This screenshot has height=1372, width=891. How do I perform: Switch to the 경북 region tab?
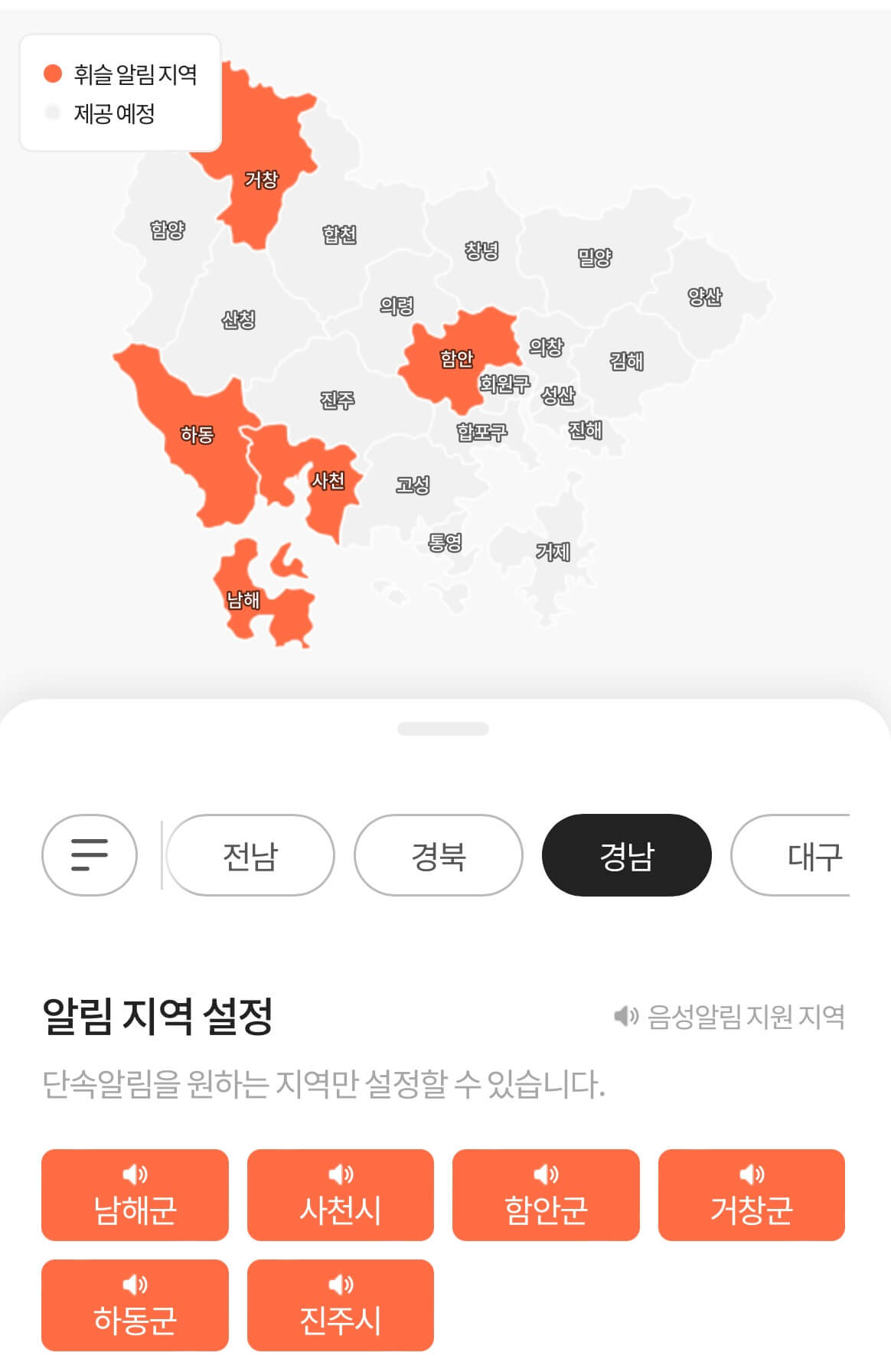[x=438, y=854]
